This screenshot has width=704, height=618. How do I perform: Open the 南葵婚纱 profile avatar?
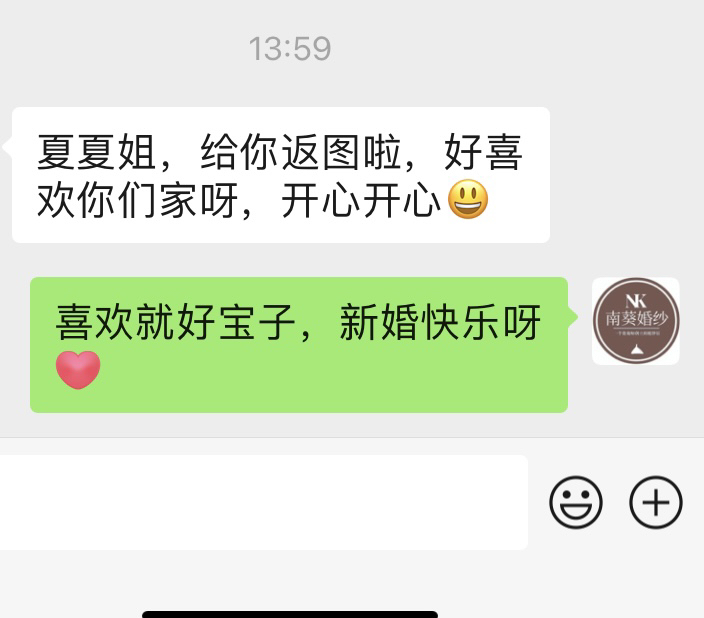click(636, 321)
